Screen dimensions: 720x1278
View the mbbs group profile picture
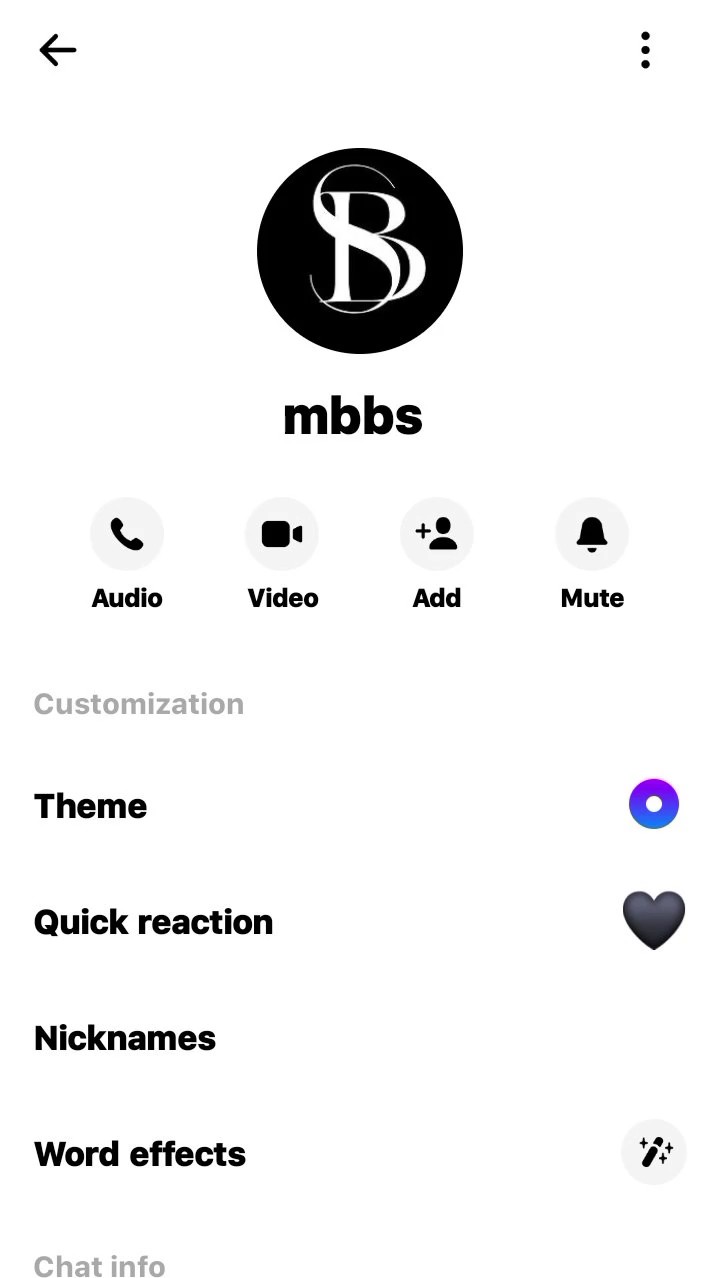[x=360, y=251]
